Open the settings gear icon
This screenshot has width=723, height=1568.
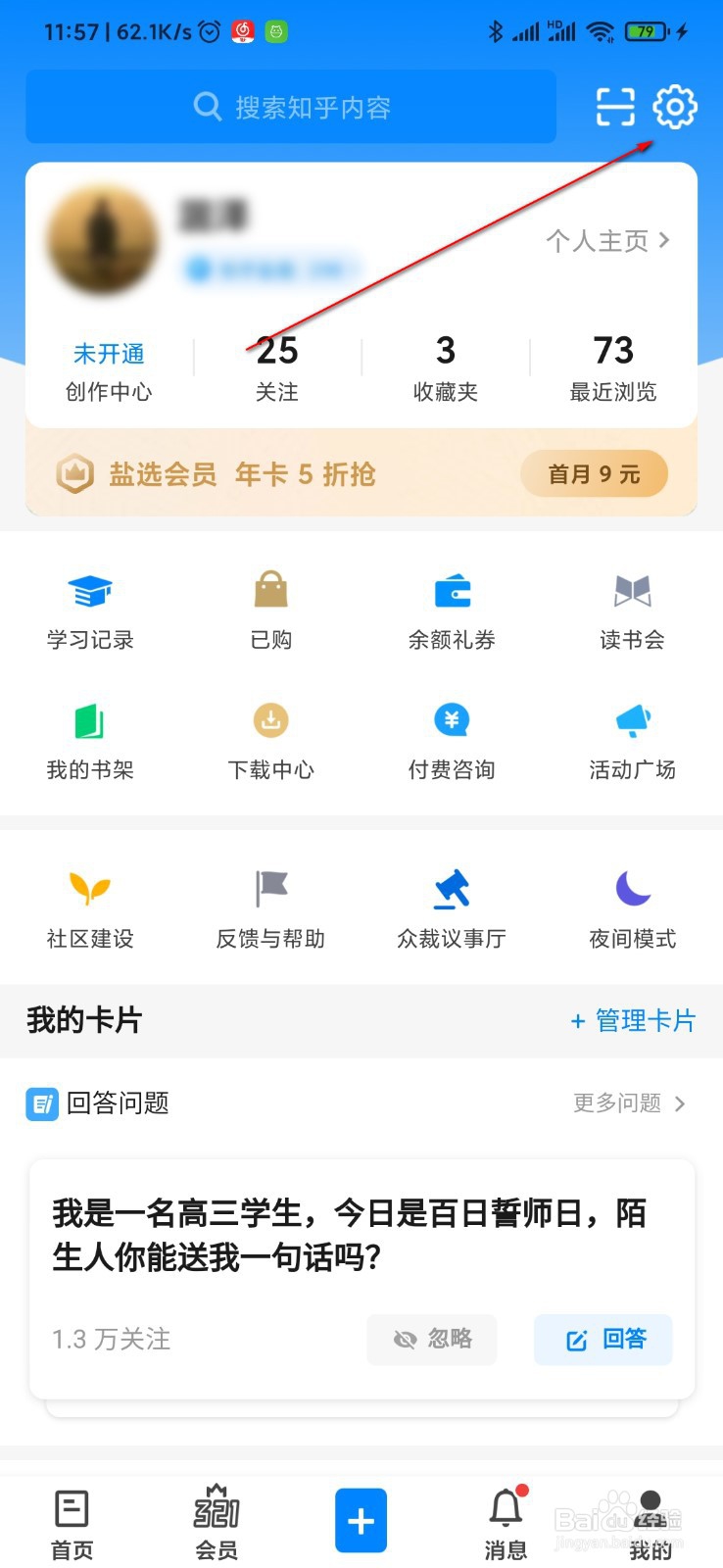coord(673,108)
